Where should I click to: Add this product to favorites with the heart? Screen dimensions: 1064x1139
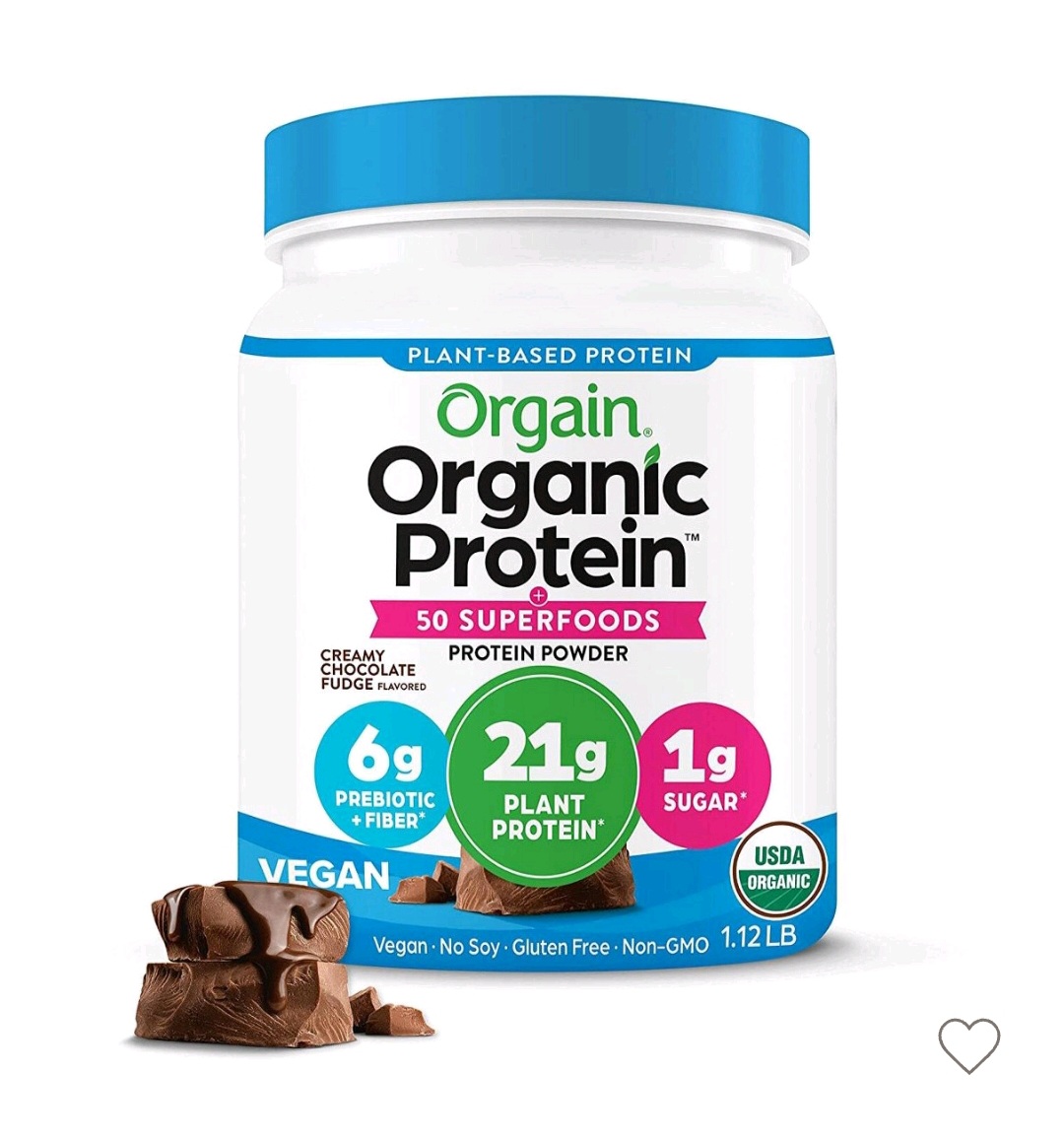click(x=968, y=1045)
